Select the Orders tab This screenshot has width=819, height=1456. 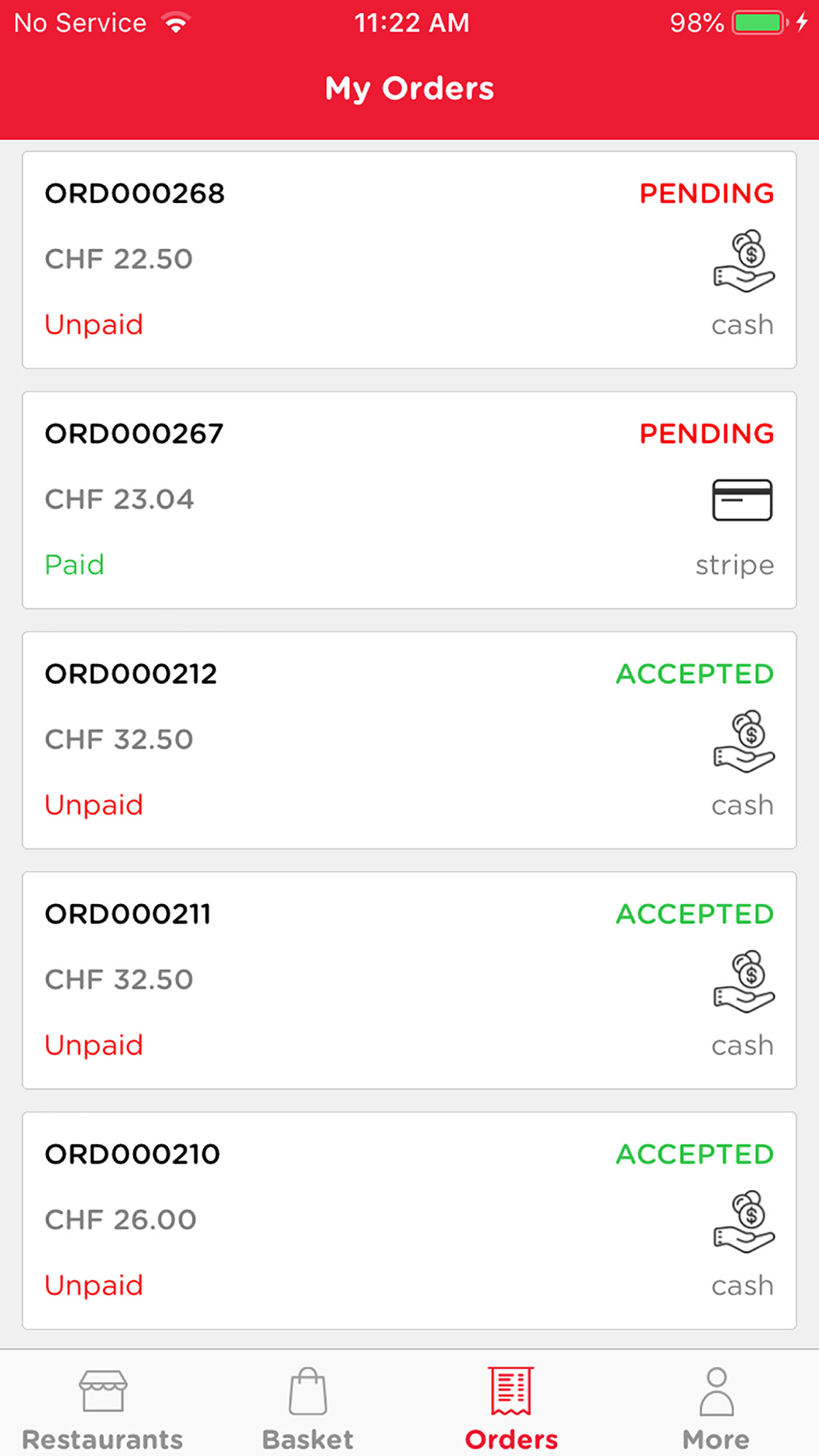(512, 1409)
